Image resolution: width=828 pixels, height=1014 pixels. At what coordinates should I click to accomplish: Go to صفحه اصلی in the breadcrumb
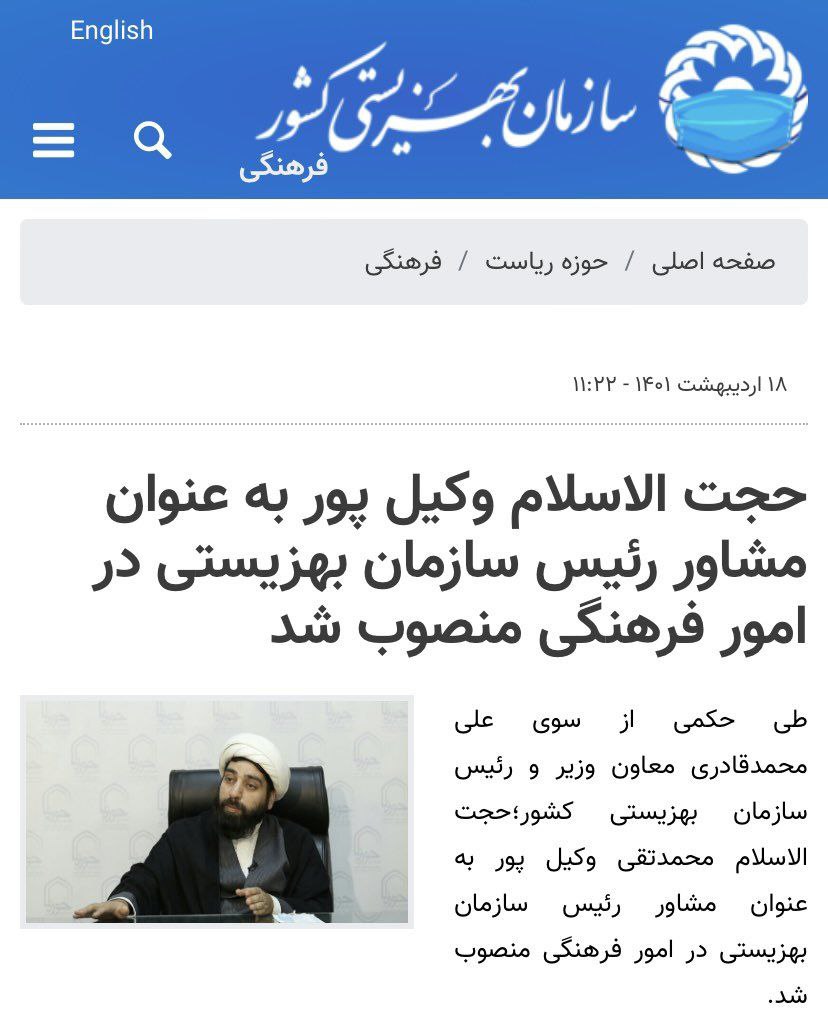tap(713, 262)
